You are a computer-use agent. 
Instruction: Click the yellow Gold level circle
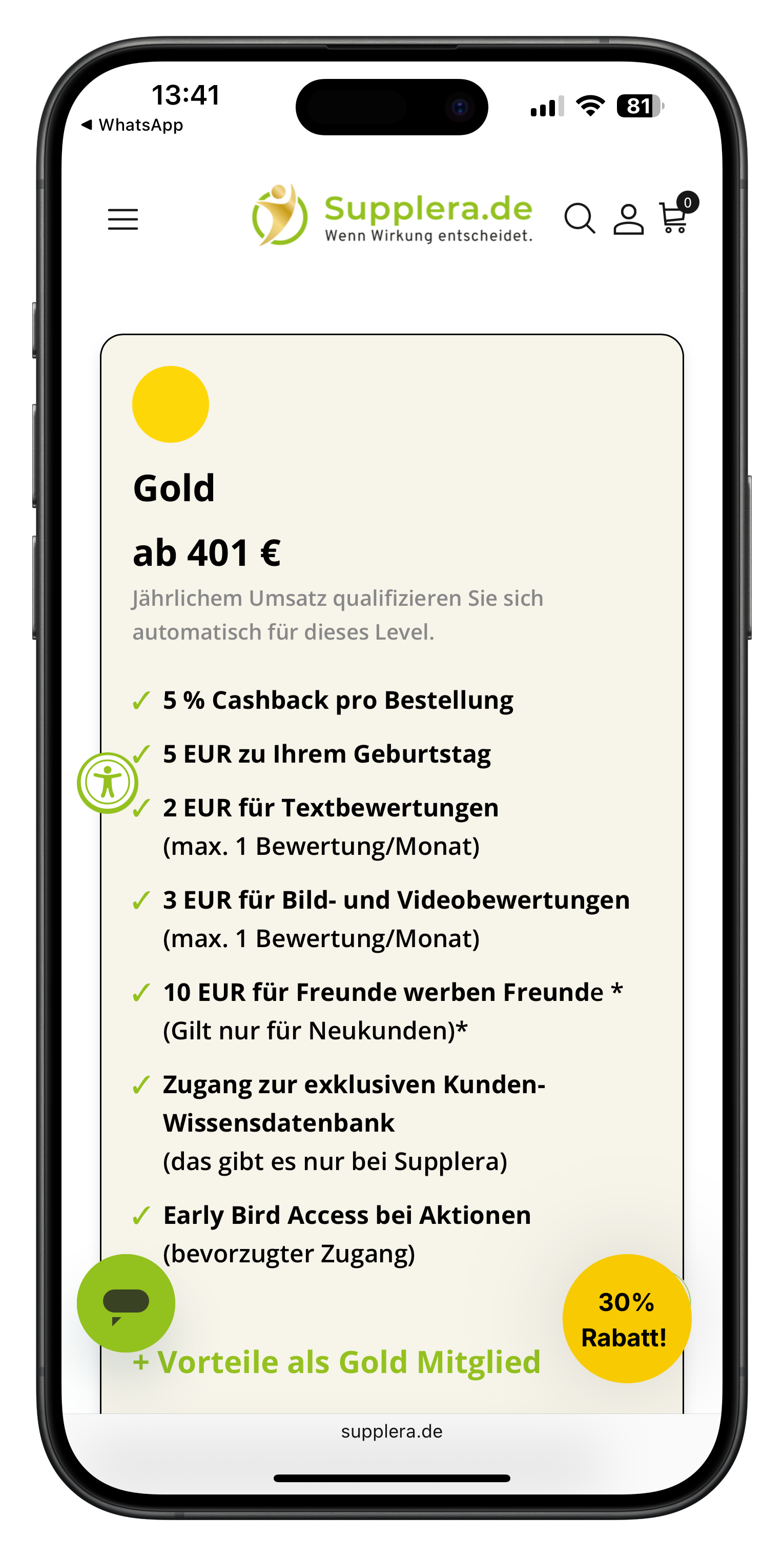click(x=170, y=403)
